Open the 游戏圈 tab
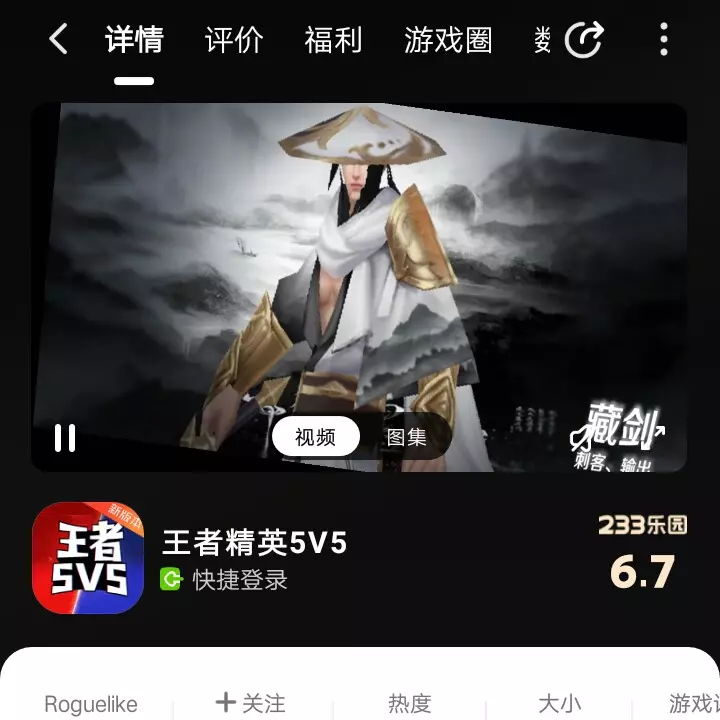 pos(448,40)
